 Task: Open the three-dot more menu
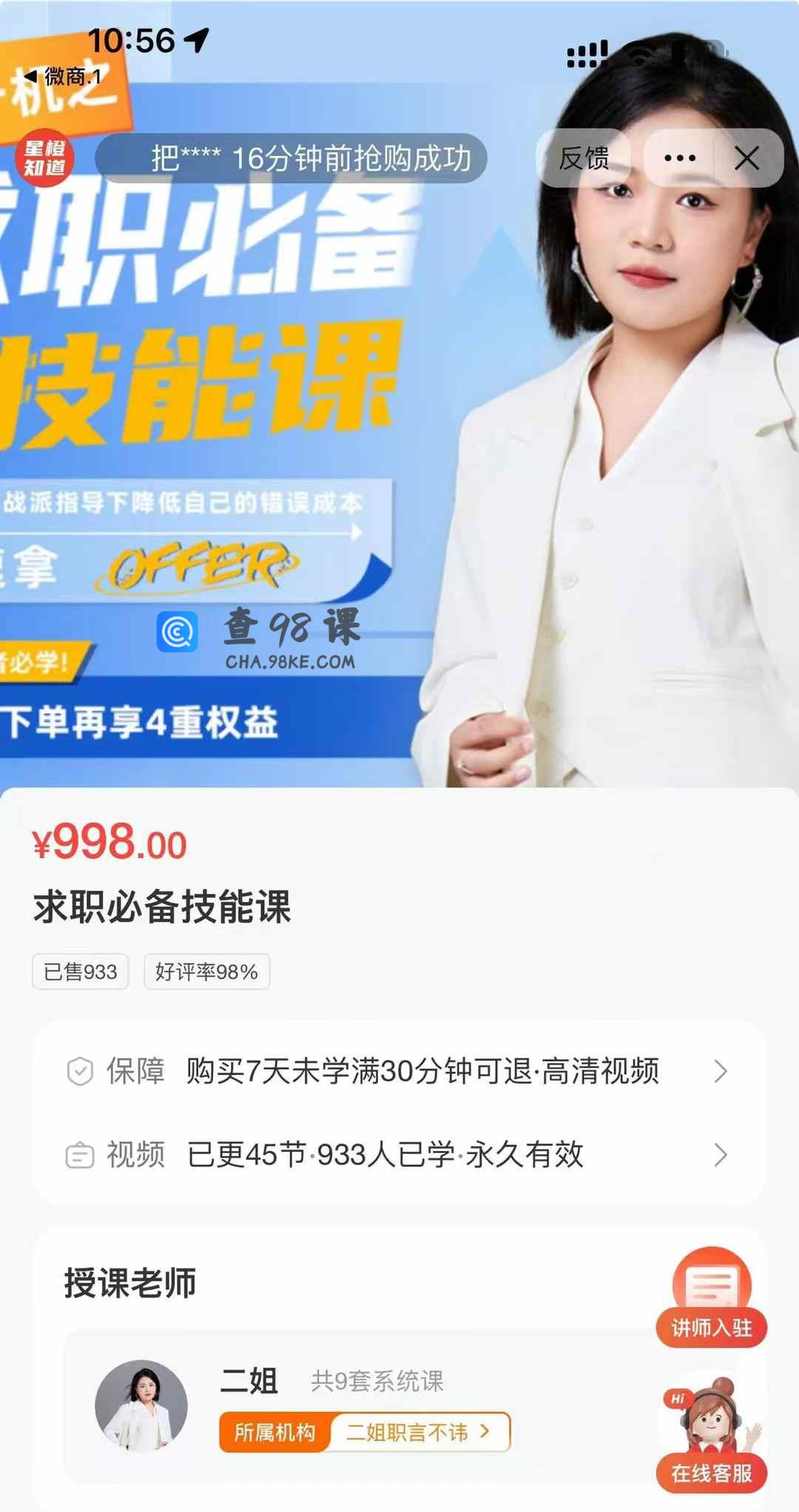679,158
